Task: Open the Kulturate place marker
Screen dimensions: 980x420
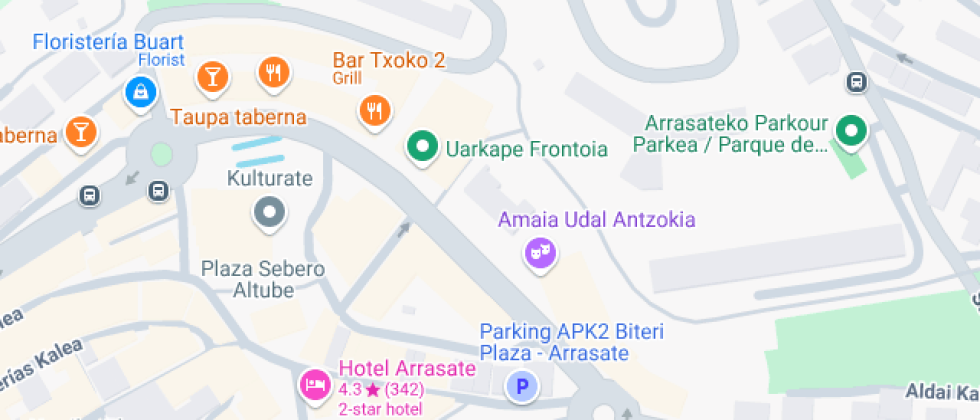Action: click(269, 212)
